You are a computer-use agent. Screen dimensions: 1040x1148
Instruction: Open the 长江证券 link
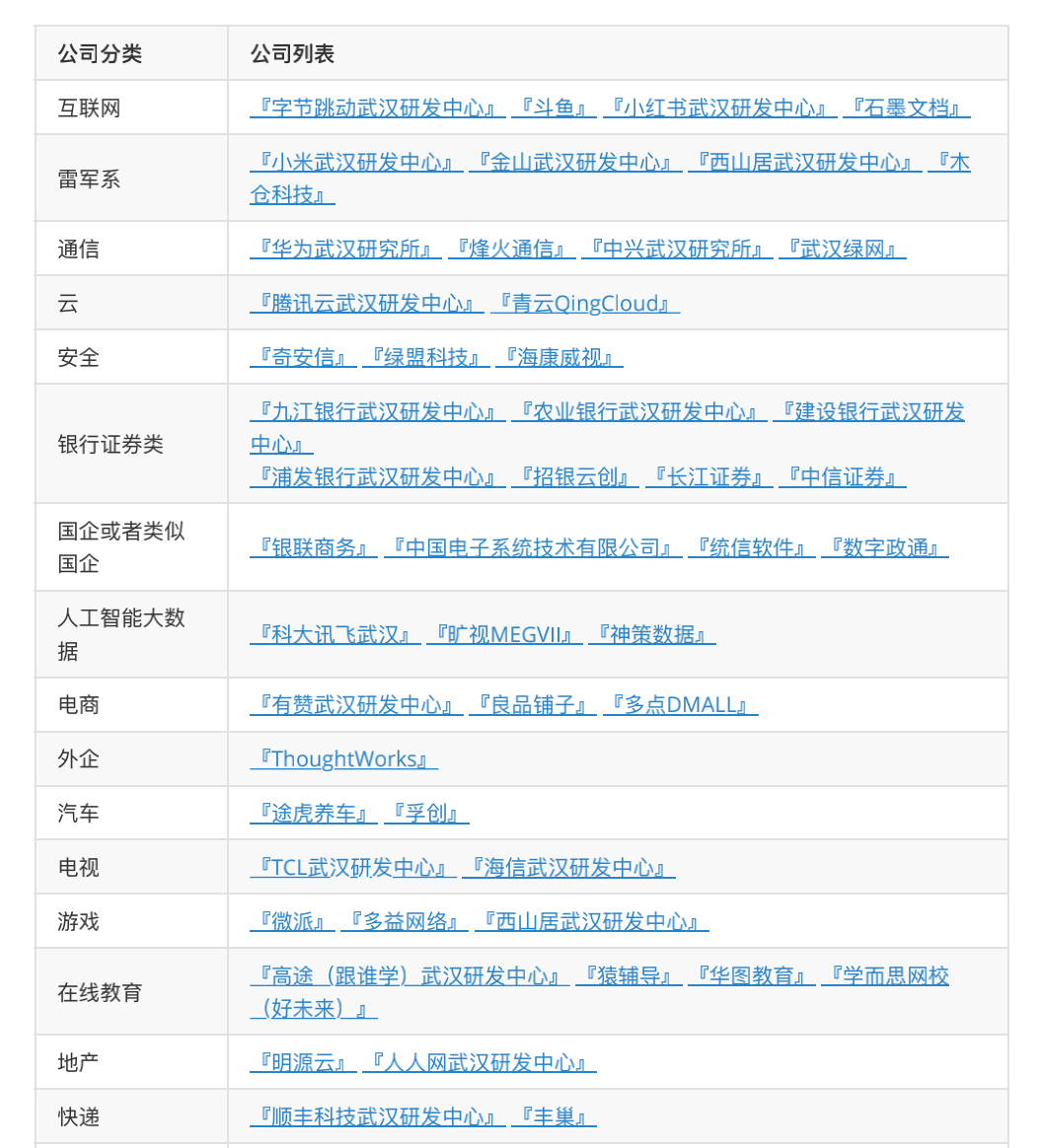tap(708, 477)
